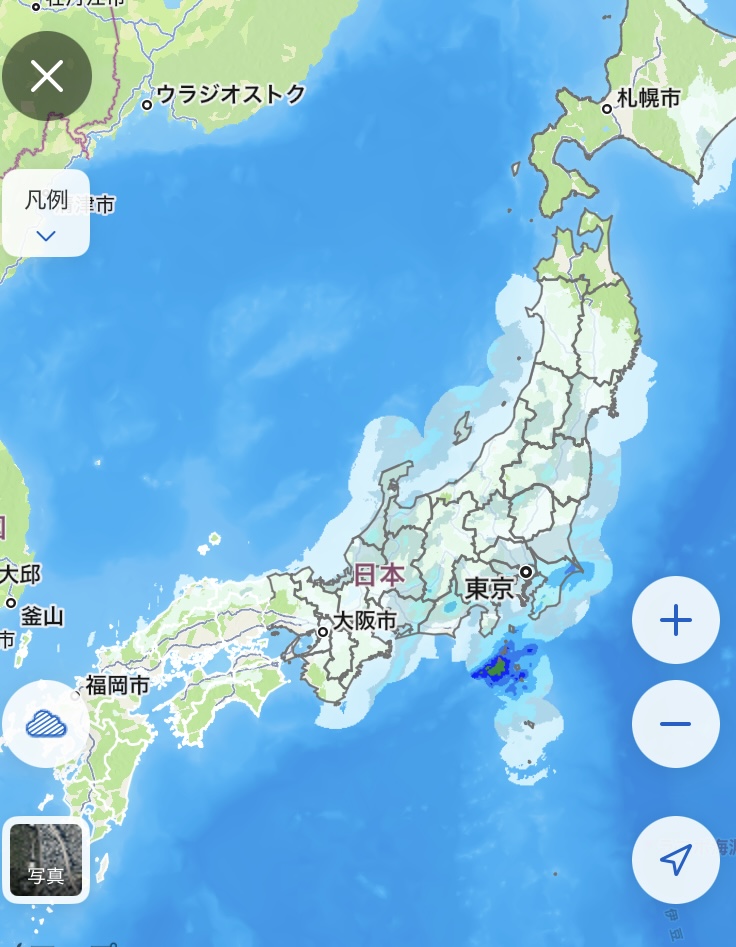Toggle the rain cloud layer button
The width and height of the screenshot is (736, 947).
pos(46,723)
